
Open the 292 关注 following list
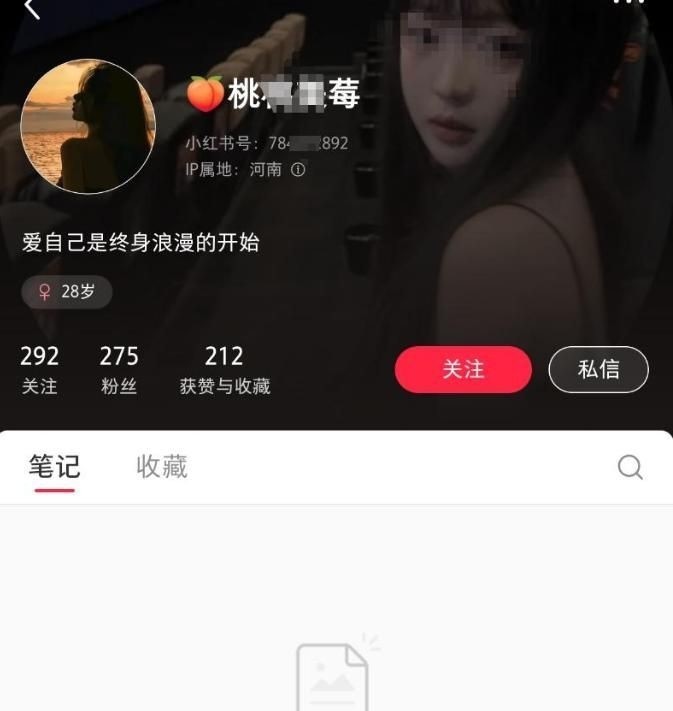point(40,369)
